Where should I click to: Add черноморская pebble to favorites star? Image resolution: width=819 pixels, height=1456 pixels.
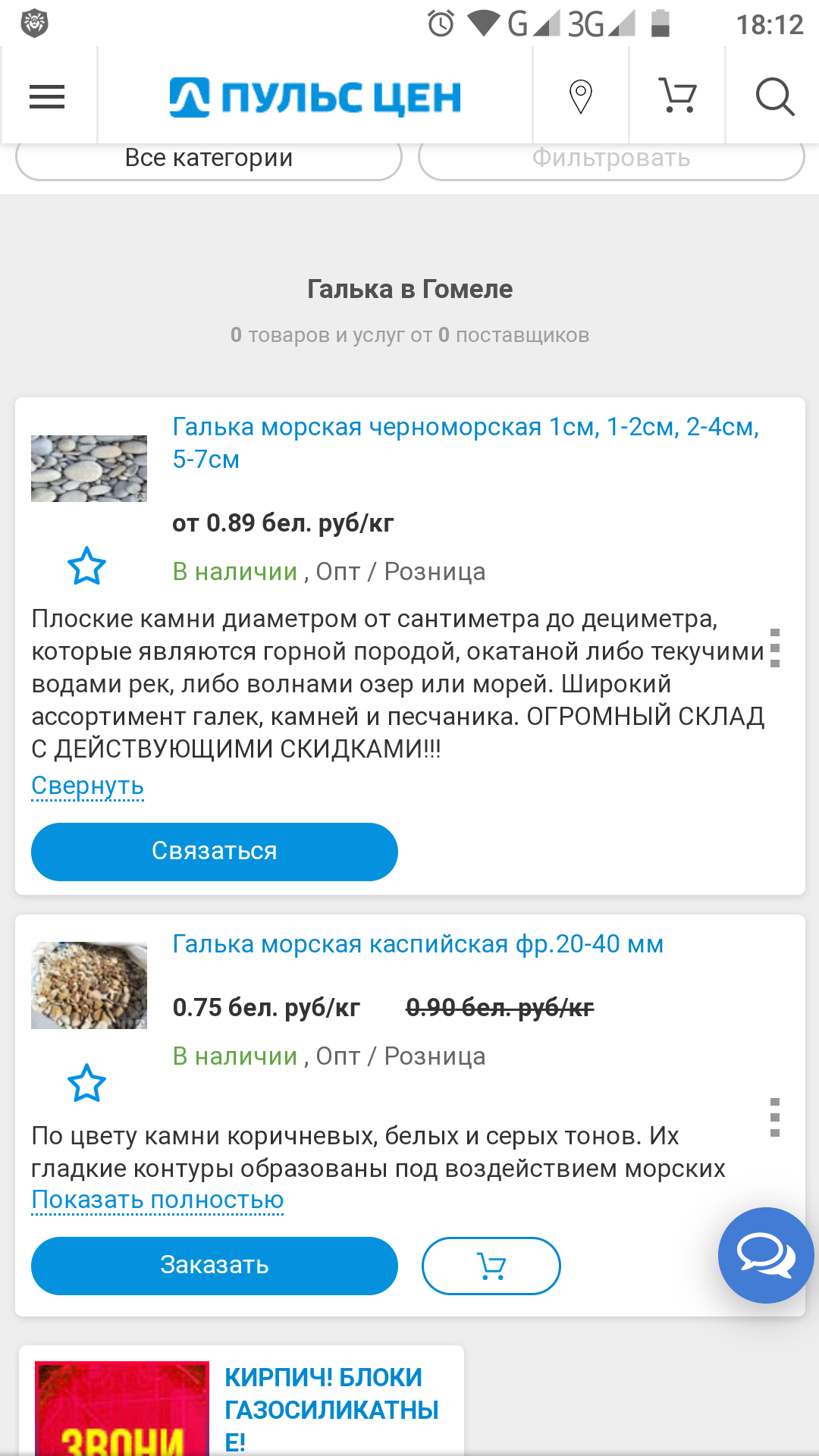87,566
